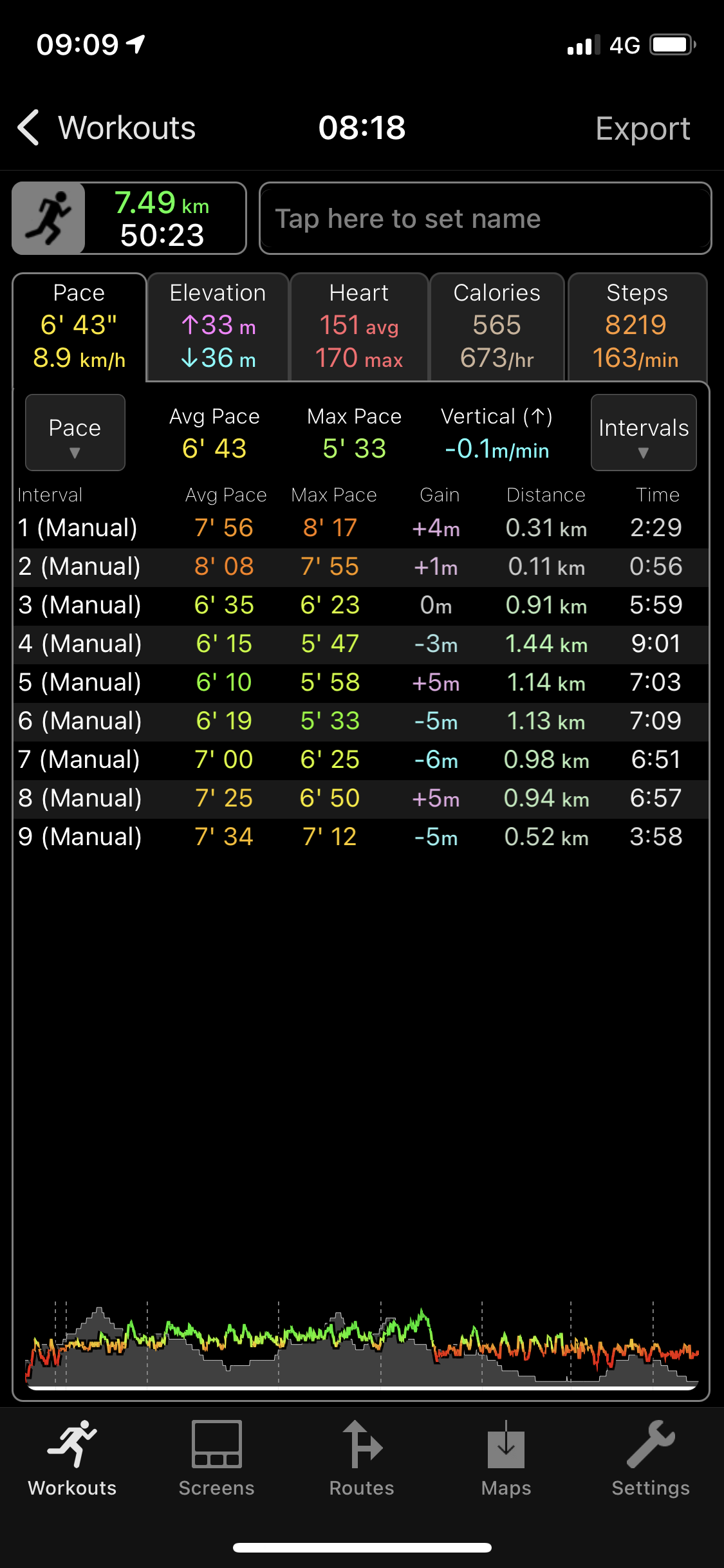Image resolution: width=724 pixels, height=1568 pixels.
Task: Open the Maps tab
Action: [x=506, y=1459]
